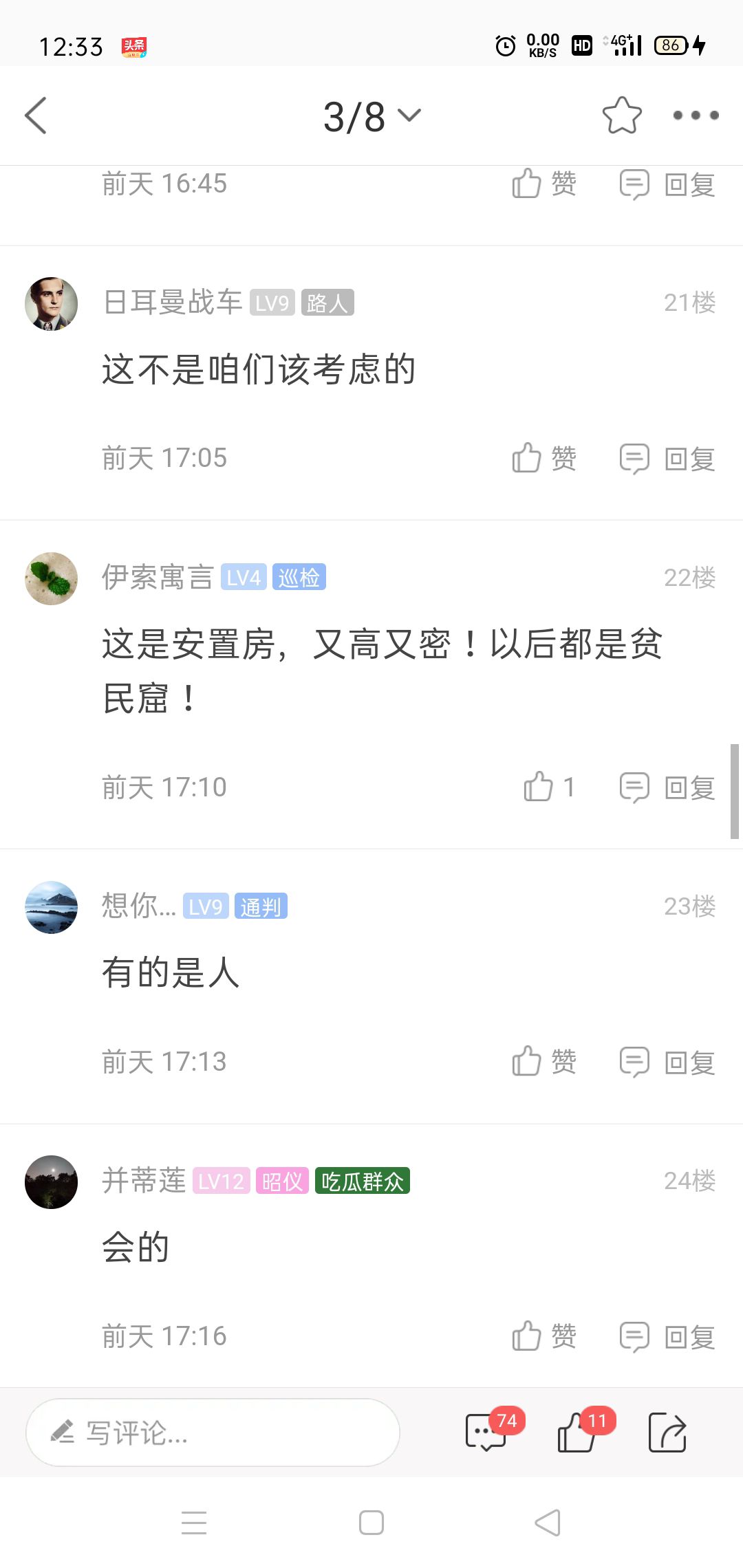Share this thread
743x1568 pixels.
point(667,1433)
